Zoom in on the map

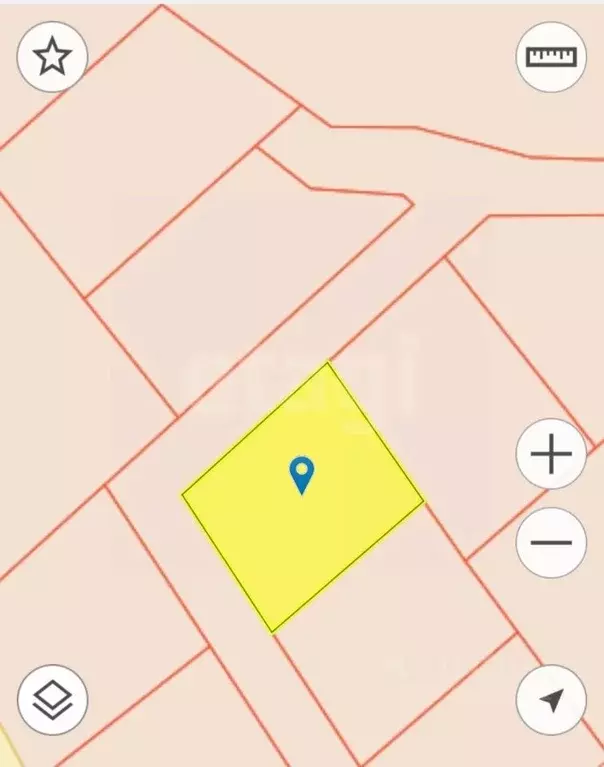coord(551,456)
